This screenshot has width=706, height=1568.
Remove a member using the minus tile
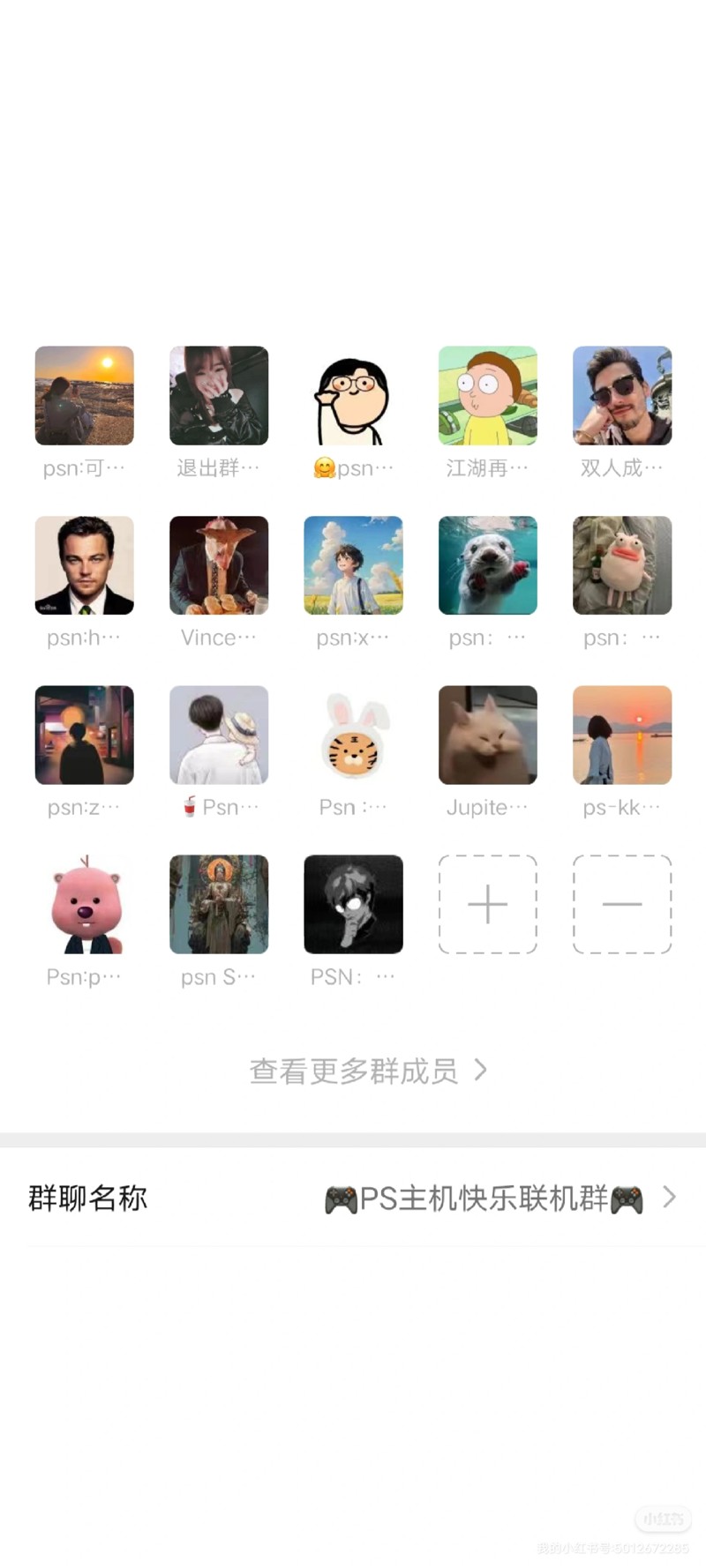[622, 904]
